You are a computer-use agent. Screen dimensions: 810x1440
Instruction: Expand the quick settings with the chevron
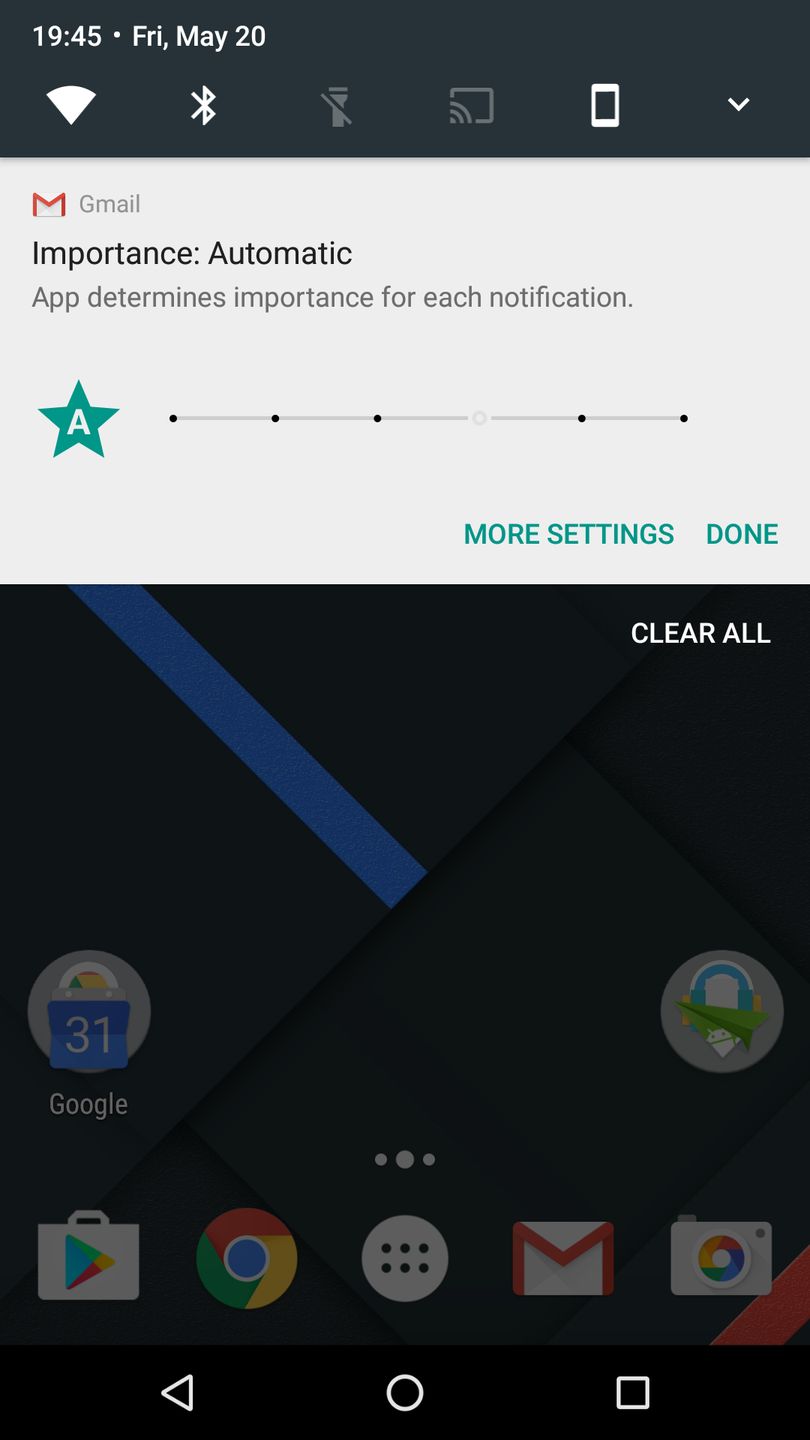coord(738,103)
